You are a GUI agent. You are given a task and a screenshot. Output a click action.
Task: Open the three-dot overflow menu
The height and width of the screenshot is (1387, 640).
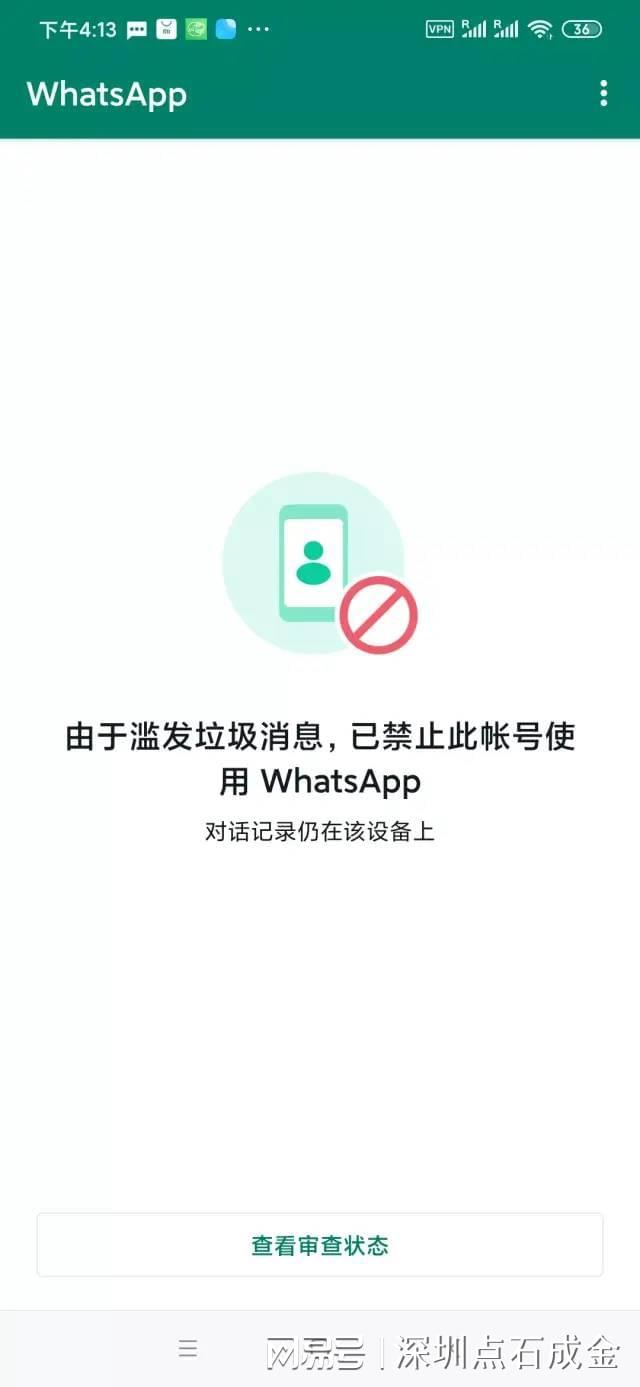coord(603,94)
